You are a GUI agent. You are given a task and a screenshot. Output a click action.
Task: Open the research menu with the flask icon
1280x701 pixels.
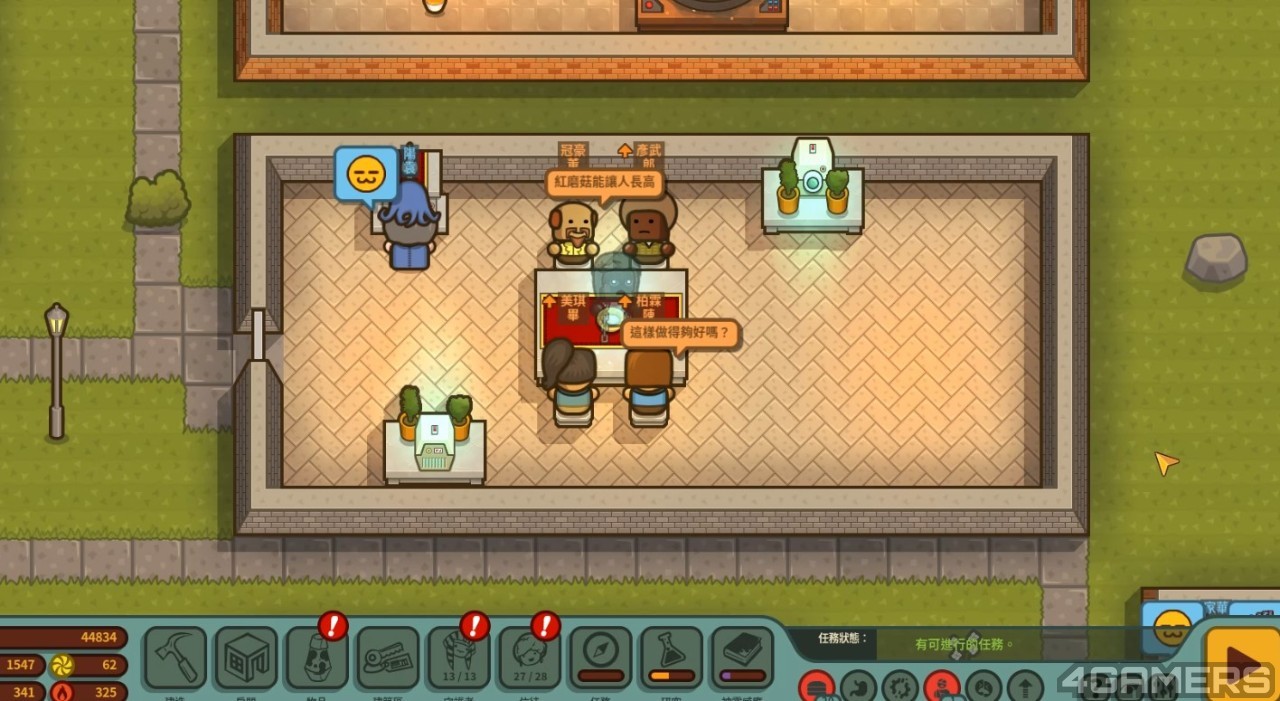point(672,657)
